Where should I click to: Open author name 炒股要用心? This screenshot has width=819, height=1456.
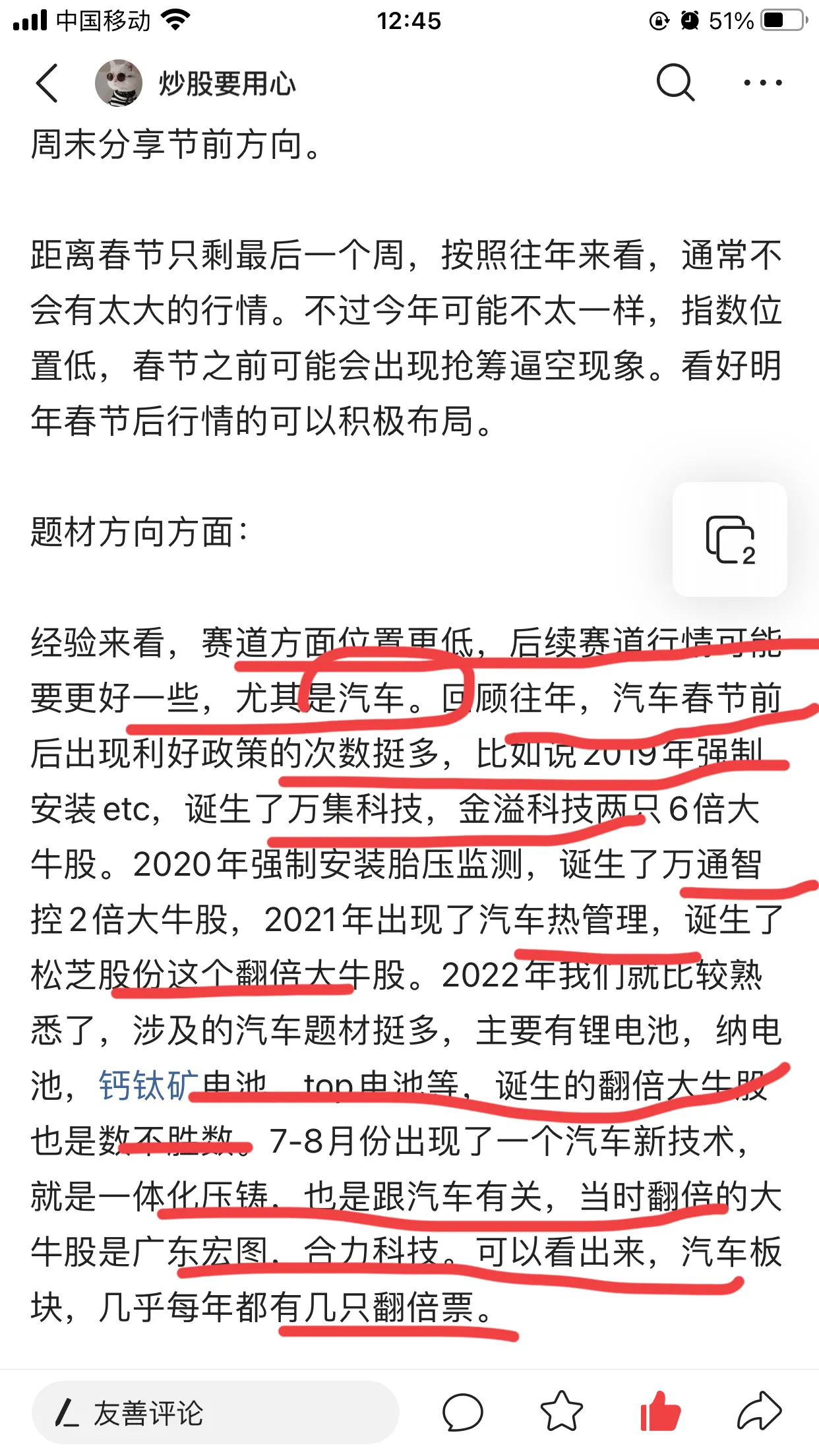click(x=228, y=84)
